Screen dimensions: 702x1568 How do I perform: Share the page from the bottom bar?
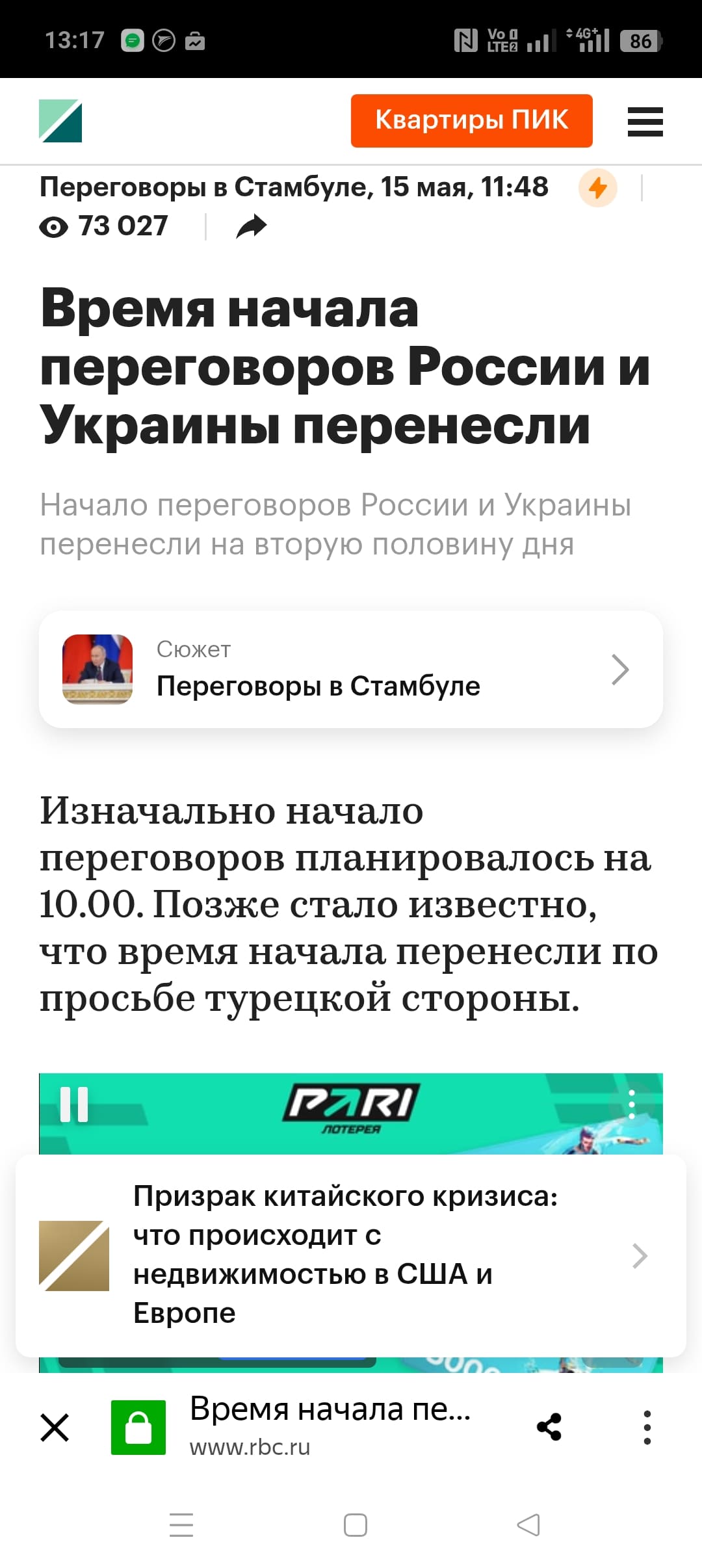tap(549, 1428)
